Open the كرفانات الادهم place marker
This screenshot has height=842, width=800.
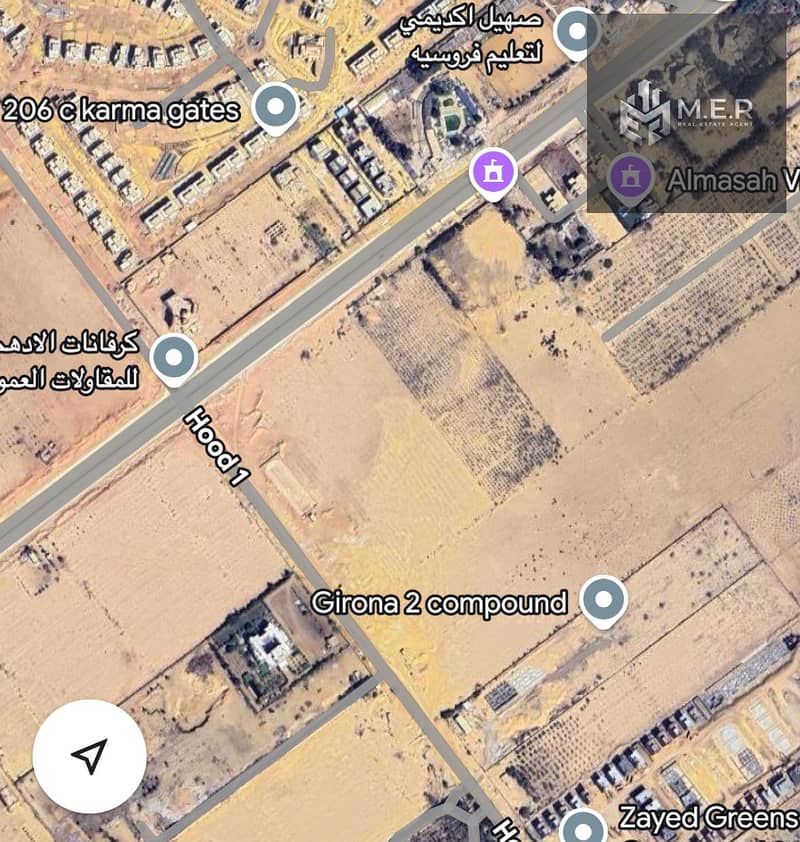click(x=174, y=357)
